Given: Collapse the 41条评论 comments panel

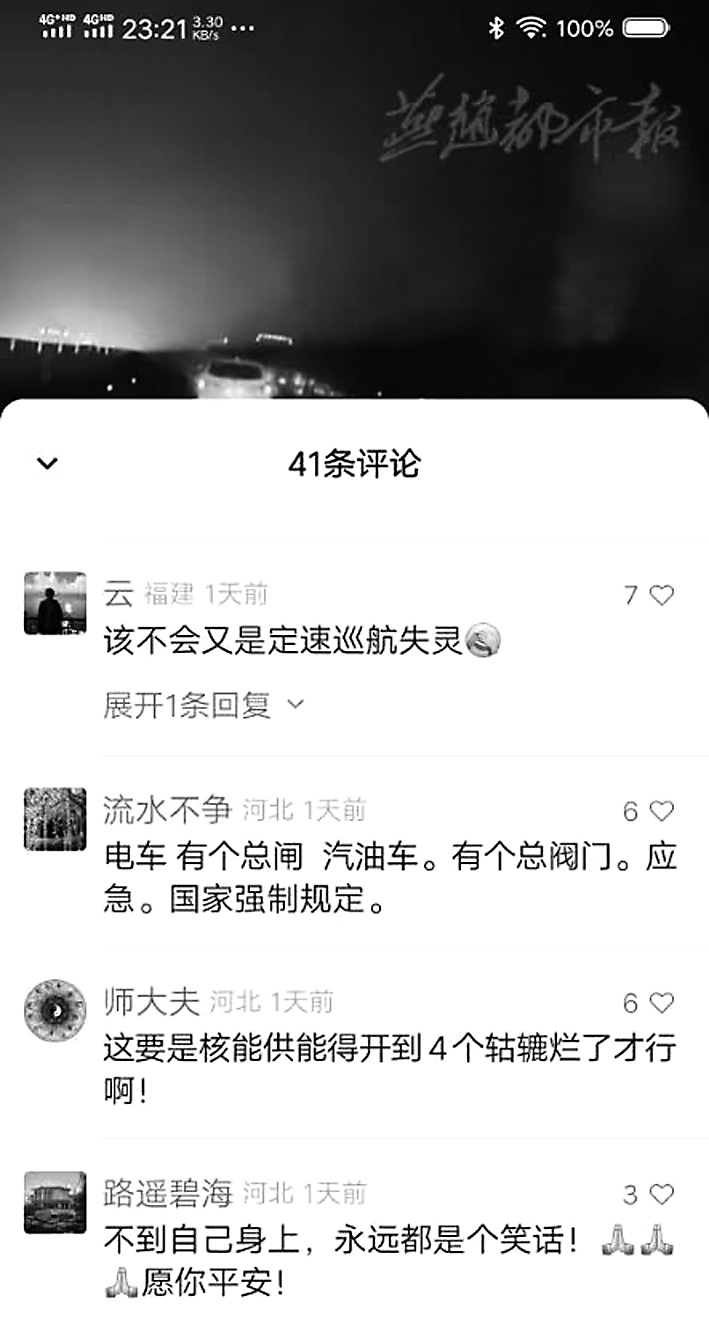Looking at the screenshot, I should pos(47,463).
